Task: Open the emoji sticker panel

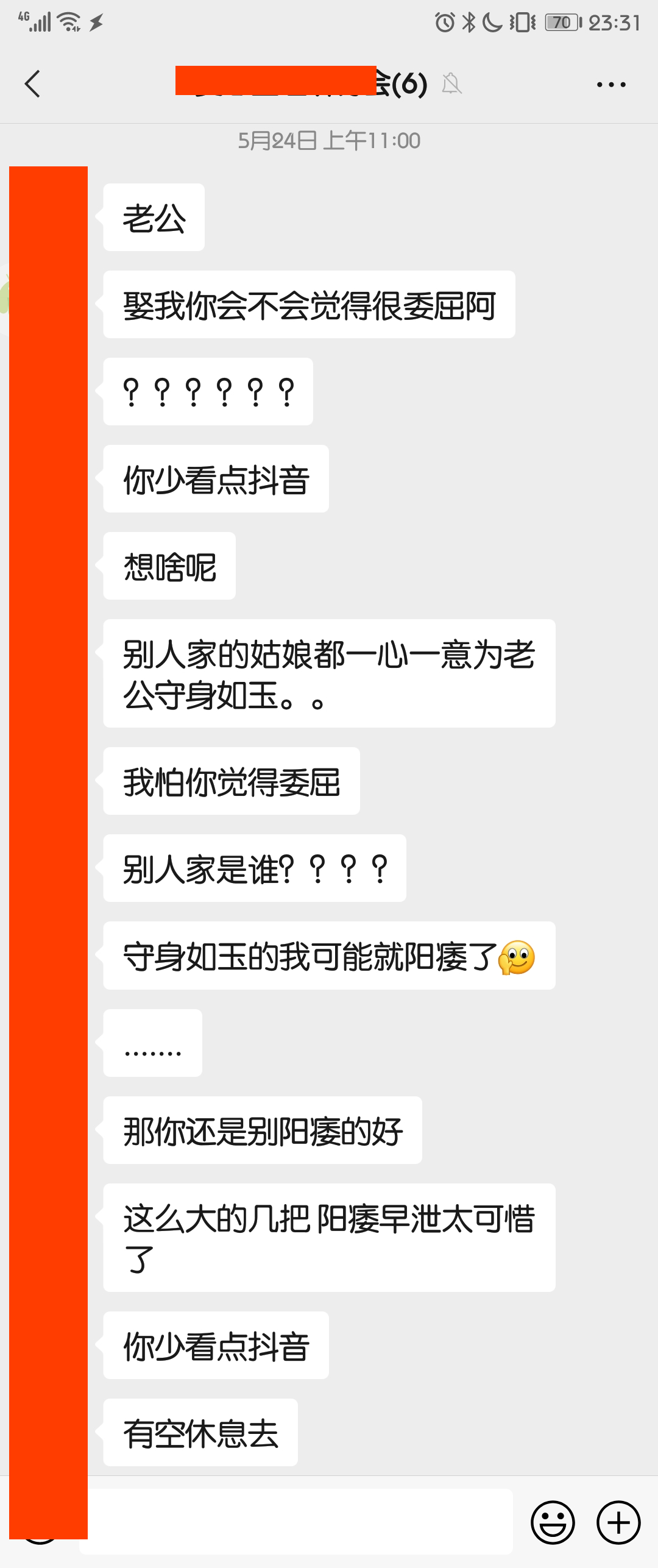Action: pos(553,1522)
